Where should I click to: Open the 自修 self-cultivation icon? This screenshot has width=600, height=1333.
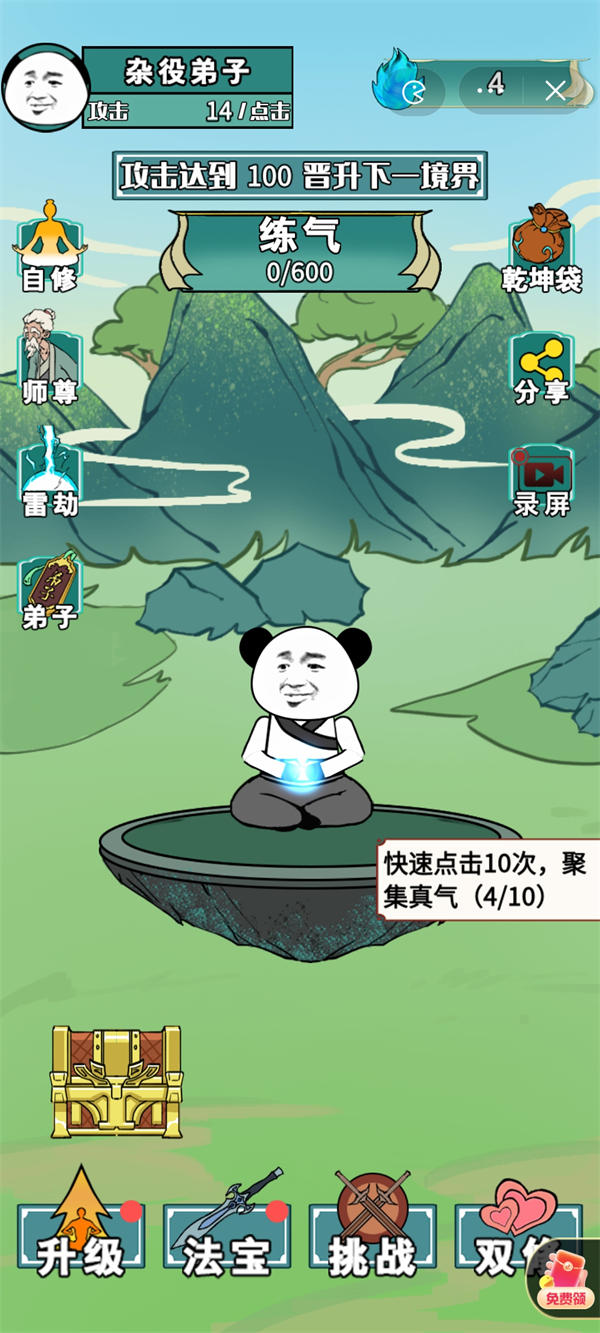(x=50, y=246)
